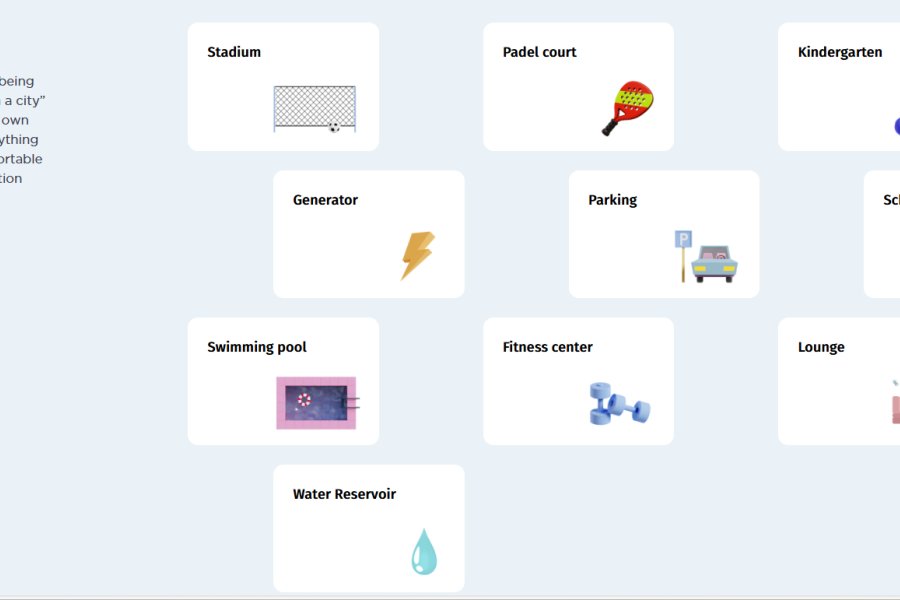View the Parking card
Image resolution: width=900 pixels, height=600 pixels.
[664, 234]
